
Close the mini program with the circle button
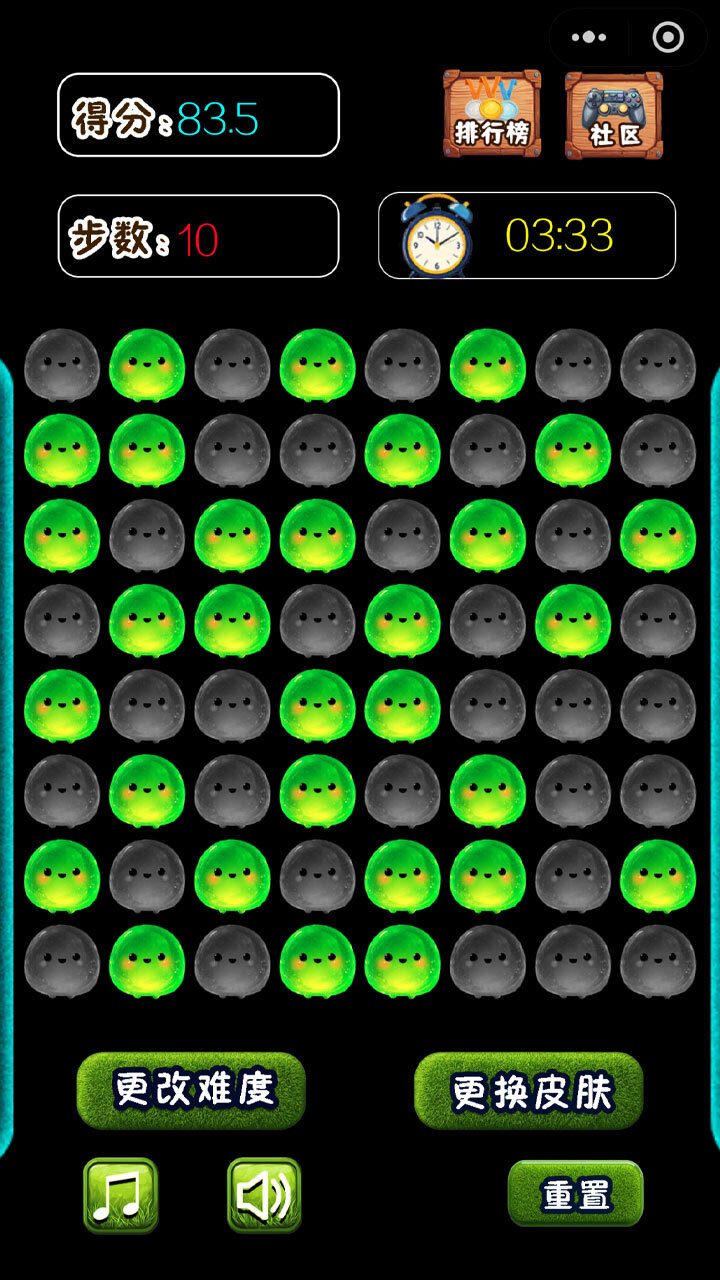coord(667,38)
